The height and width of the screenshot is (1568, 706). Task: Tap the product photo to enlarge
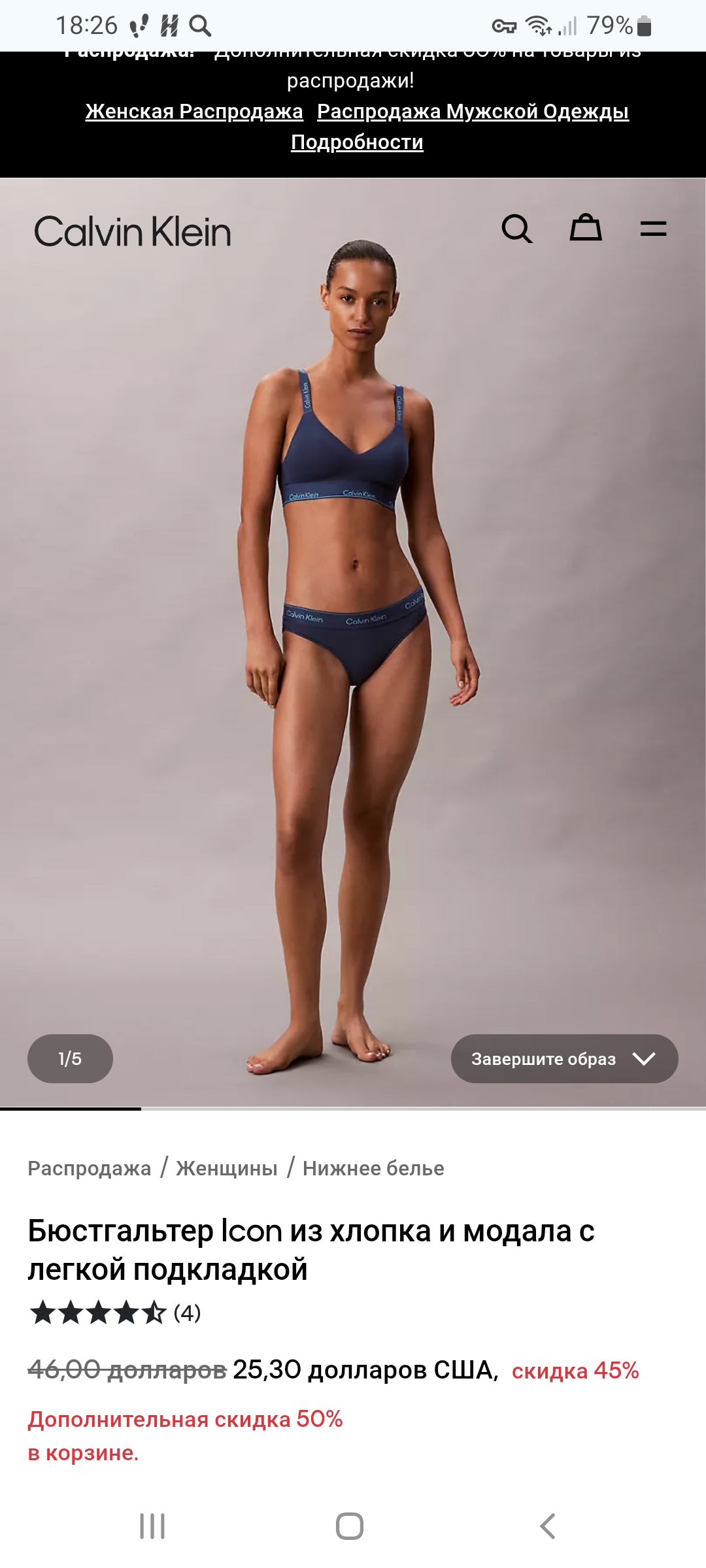(x=353, y=653)
